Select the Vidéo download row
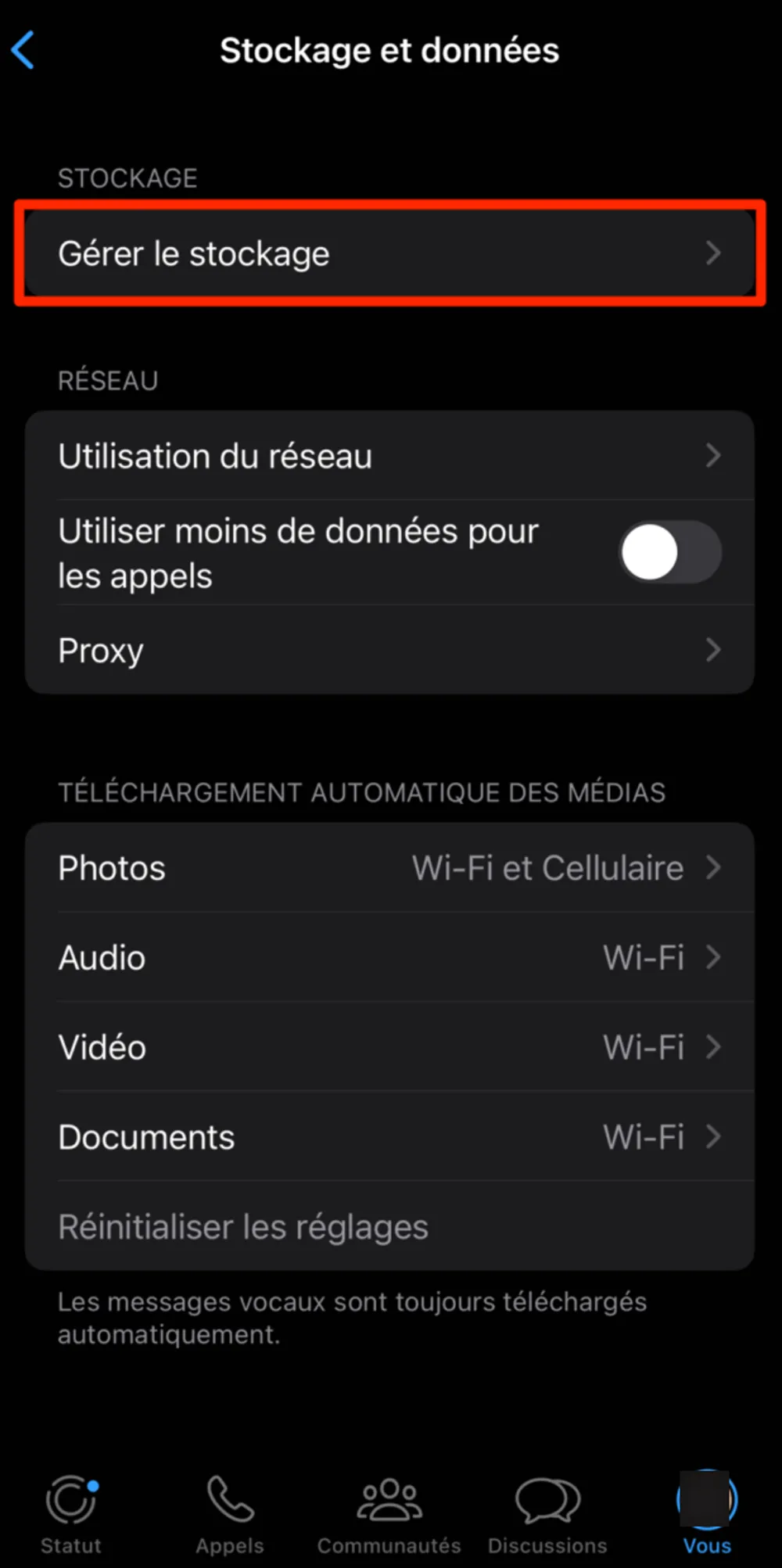This screenshot has height=1568, width=782. [389, 1048]
